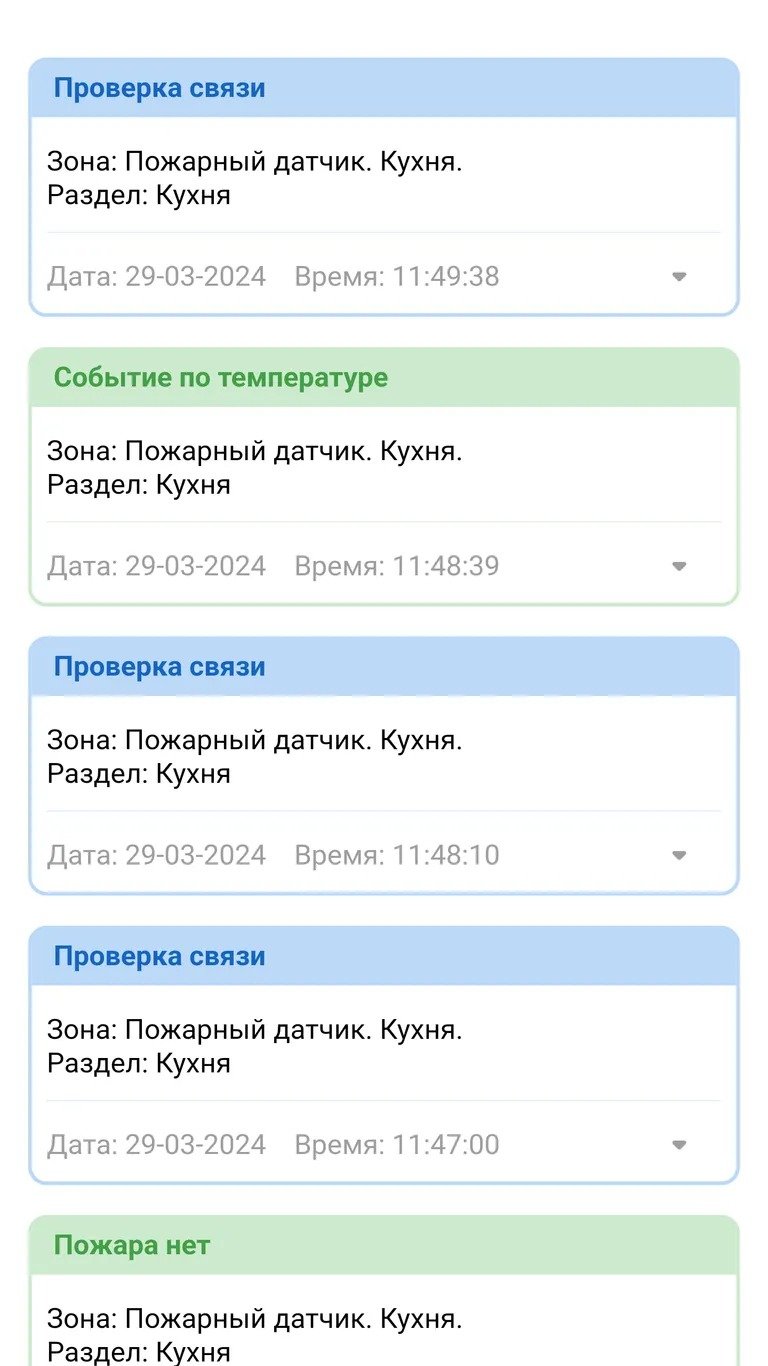Open the Пожара нет event card
Viewport: 768px width, 1366px height.
point(383,1246)
